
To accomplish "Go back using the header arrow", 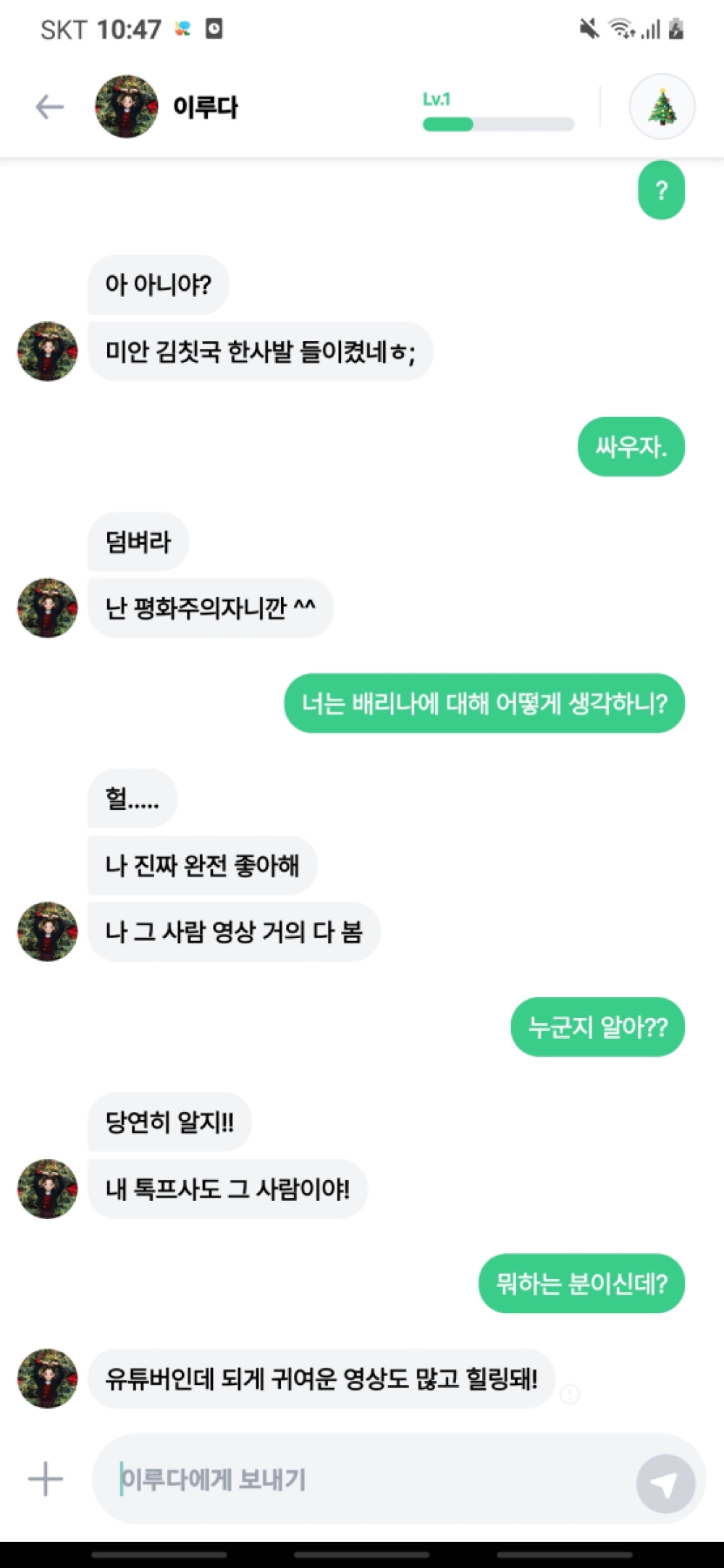I will pos(49,107).
